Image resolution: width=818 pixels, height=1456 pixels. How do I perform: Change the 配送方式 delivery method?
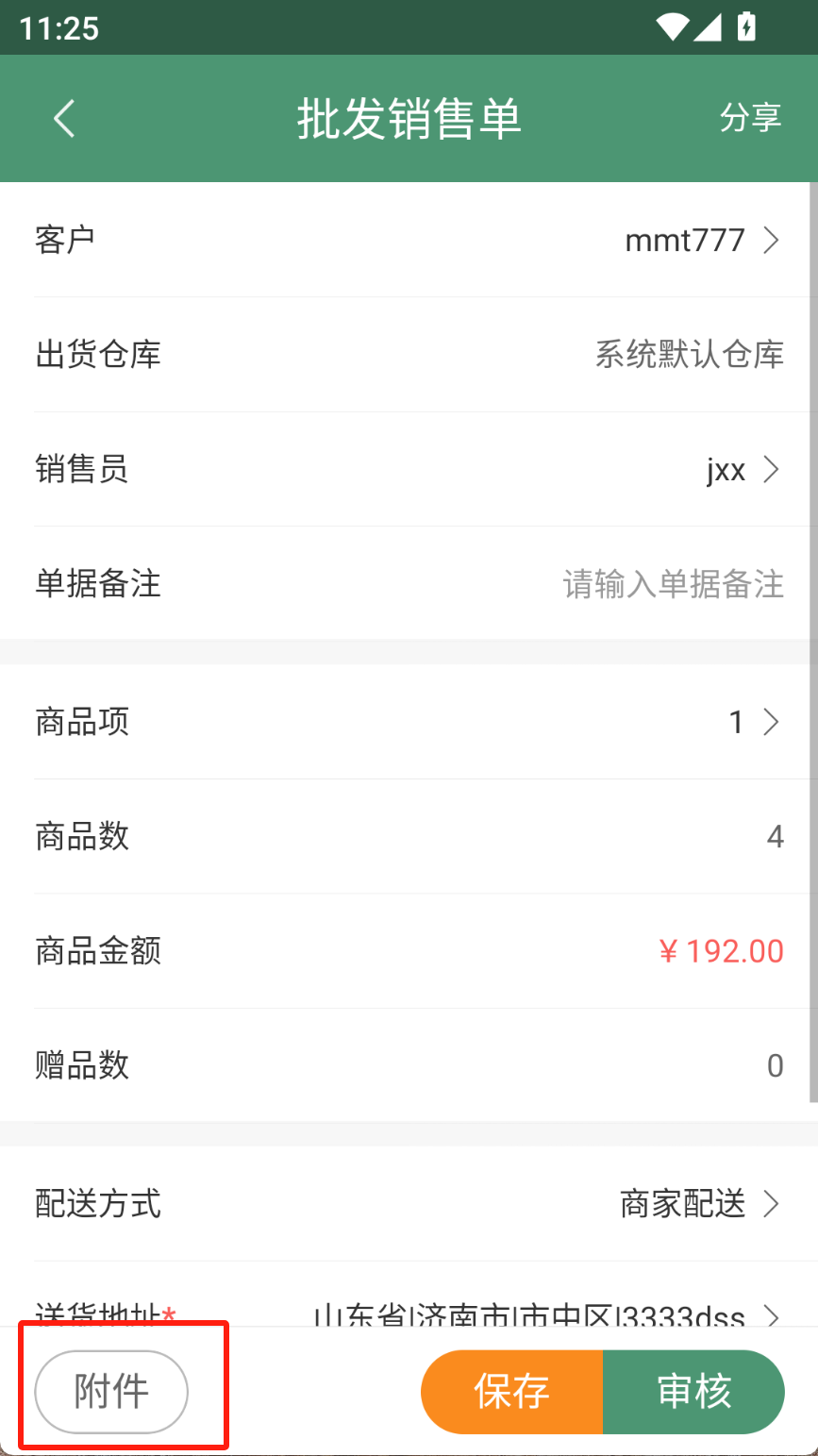(x=409, y=1204)
